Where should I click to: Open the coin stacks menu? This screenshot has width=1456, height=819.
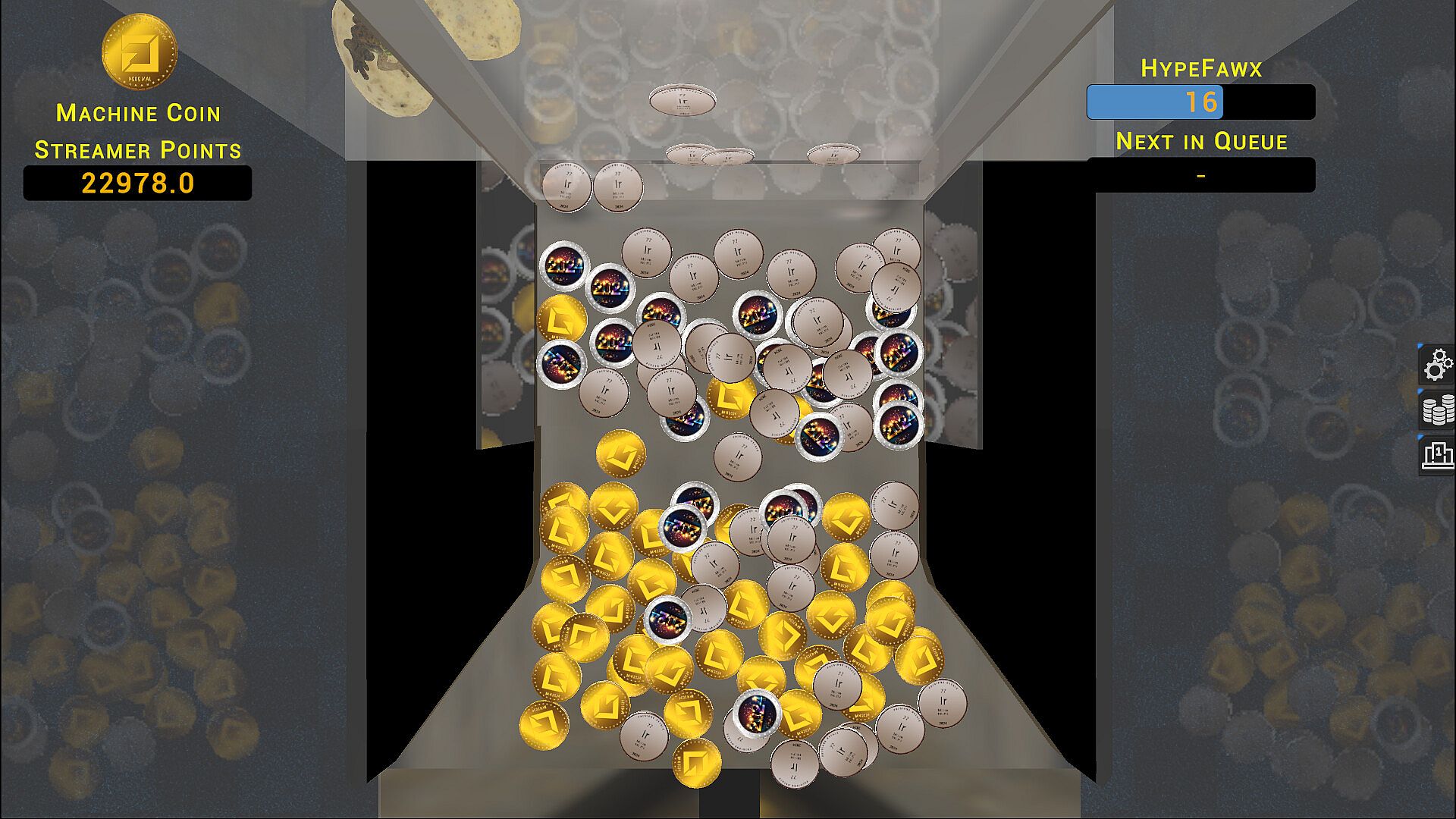coord(1438,410)
